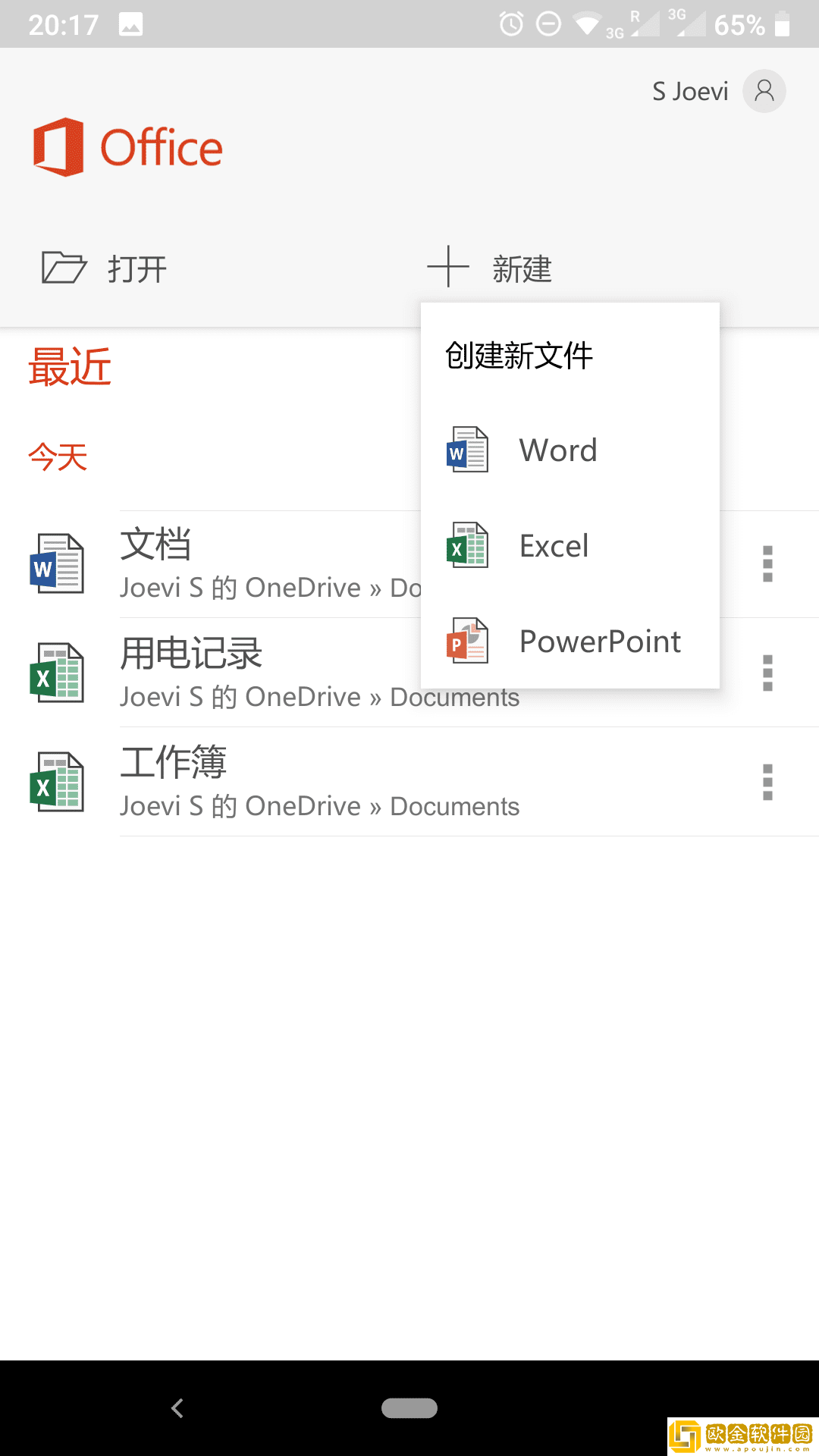Open the overflow menu for 文档
This screenshot has width=819, height=1456.
point(767,565)
